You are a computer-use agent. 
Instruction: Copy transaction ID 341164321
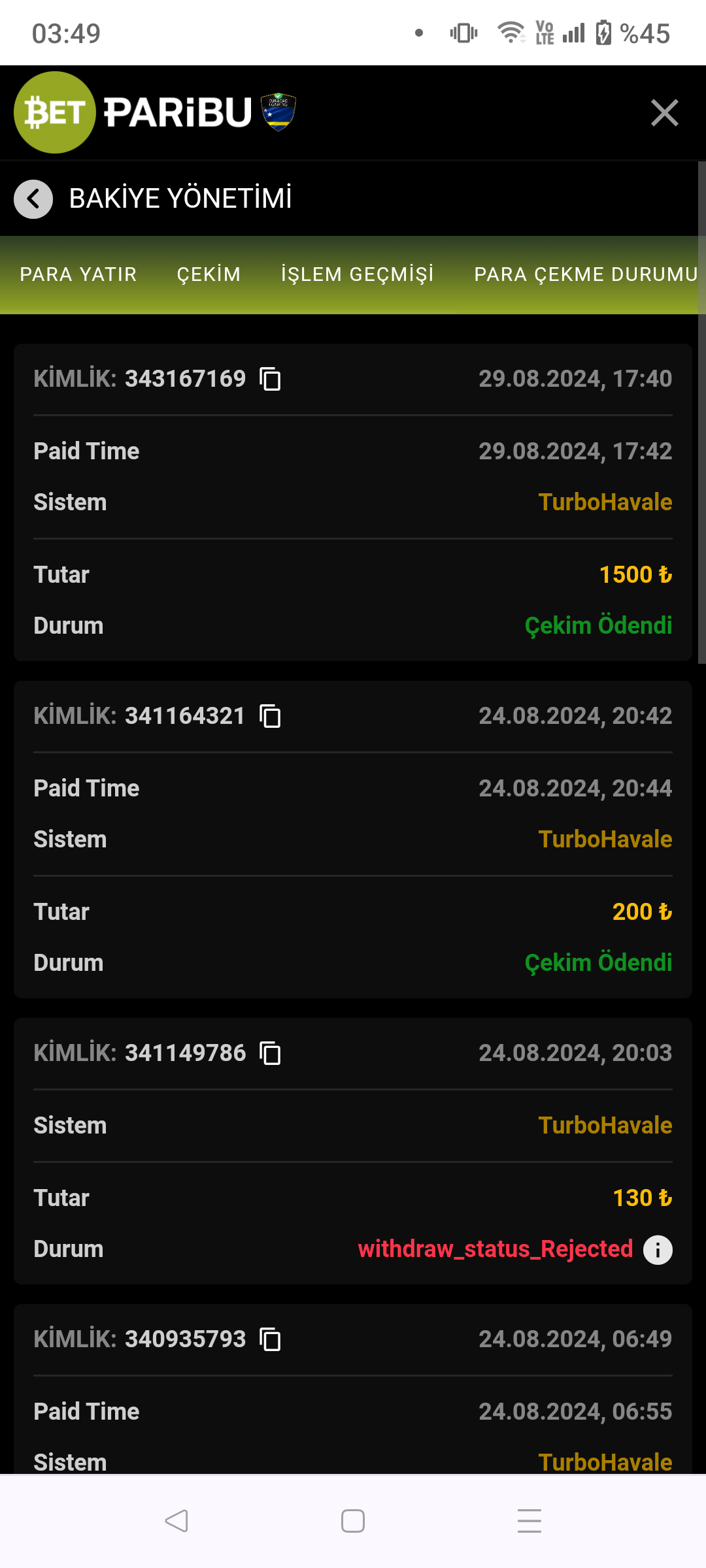[271, 716]
